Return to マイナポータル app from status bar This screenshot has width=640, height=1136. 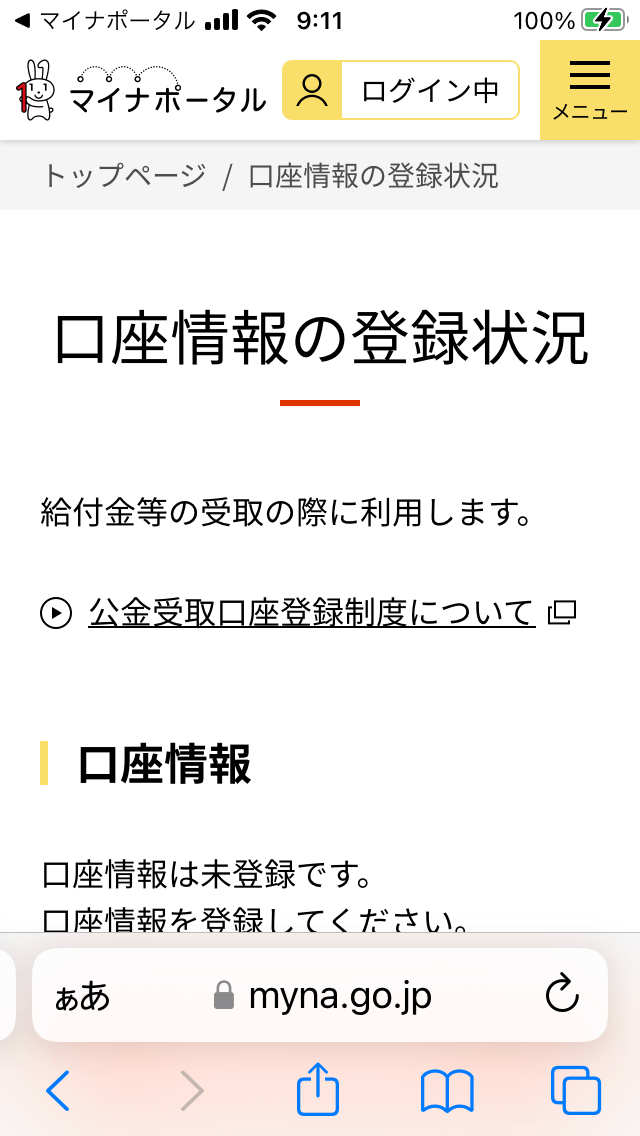click(104, 21)
